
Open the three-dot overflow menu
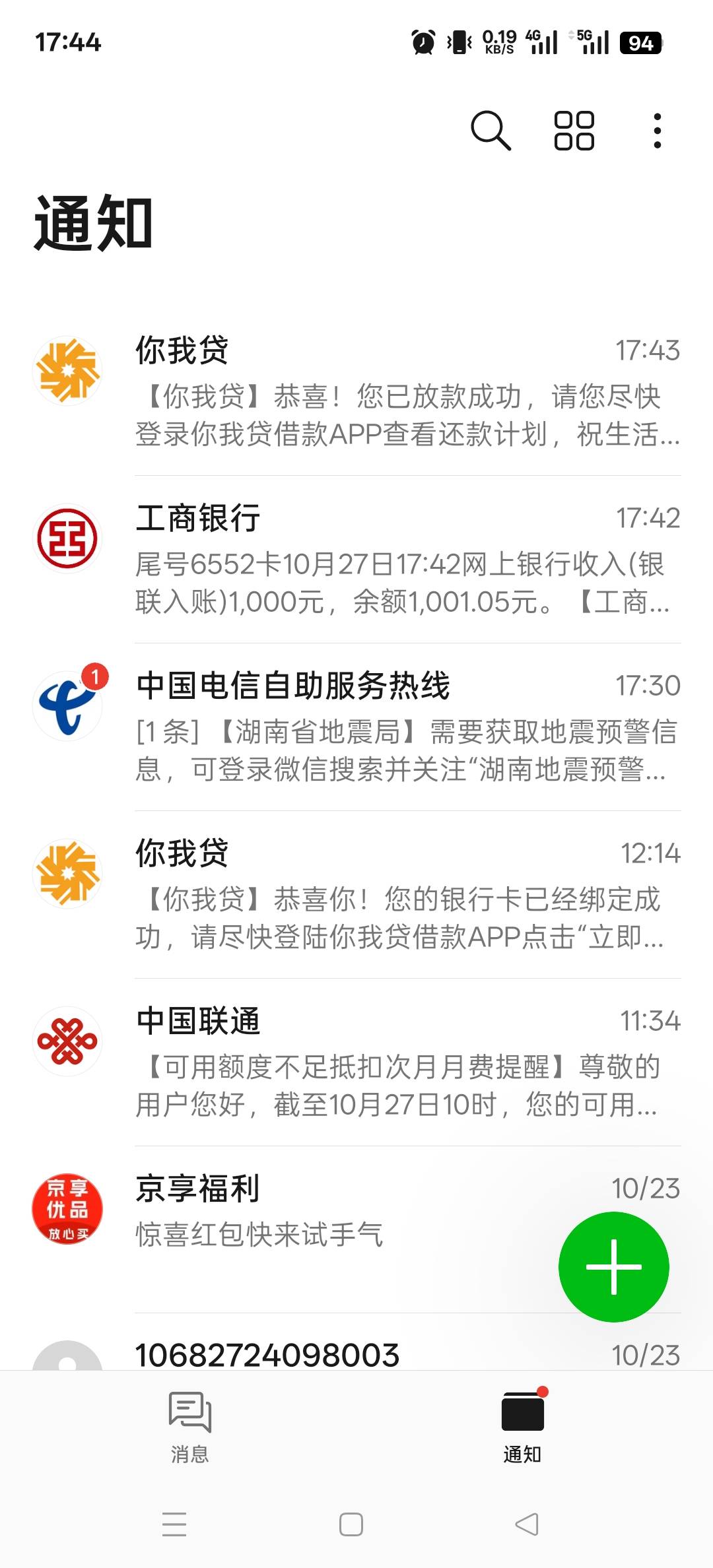click(657, 131)
